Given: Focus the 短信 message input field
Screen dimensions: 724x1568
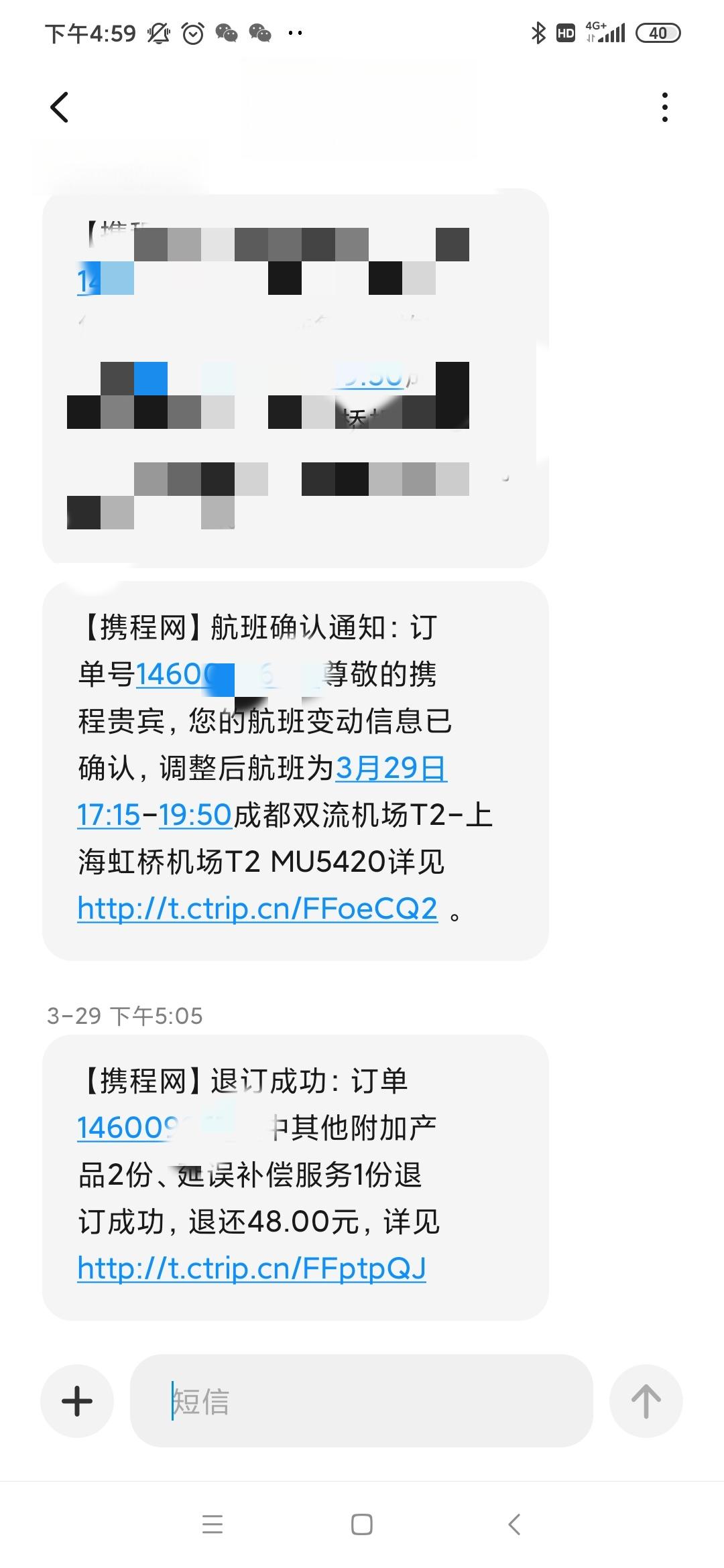Looking at the screenshot, I should click(362, 1400).
